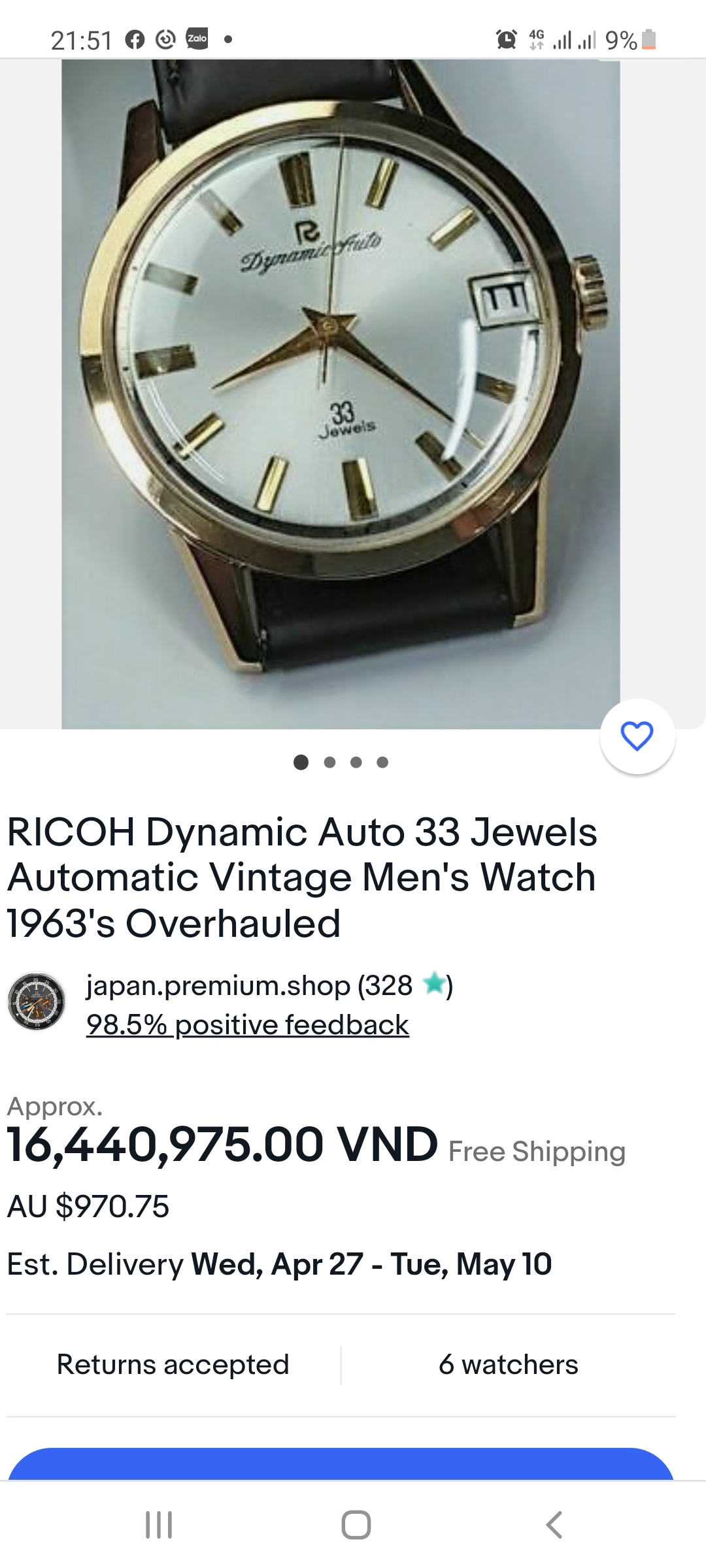
Task: Open seller avatar picture
Action: [x=37, y=1002]
